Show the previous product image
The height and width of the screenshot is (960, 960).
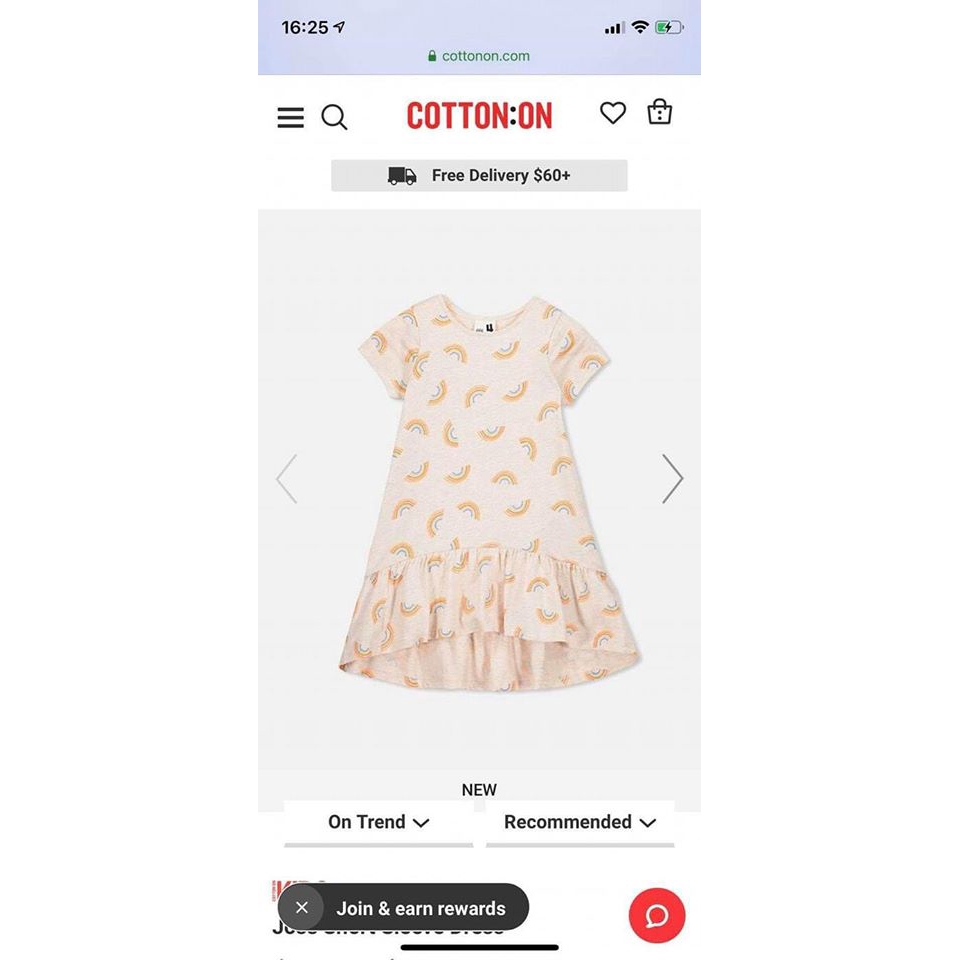(287, 479)
